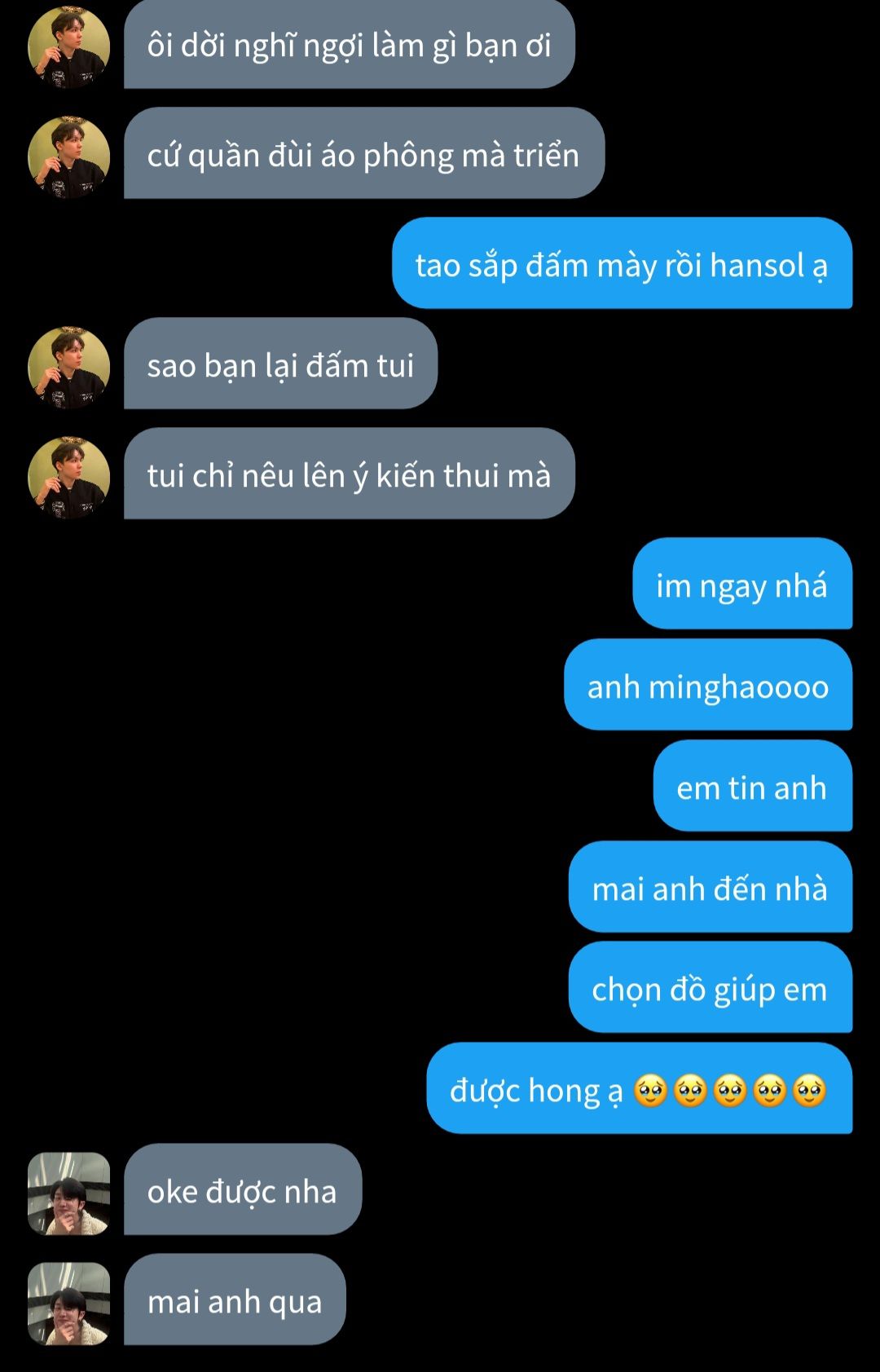Tap the avatar next to "cứ quần đùi áo phông"
The image size is (880, 1372).
[x=68, y=156]
